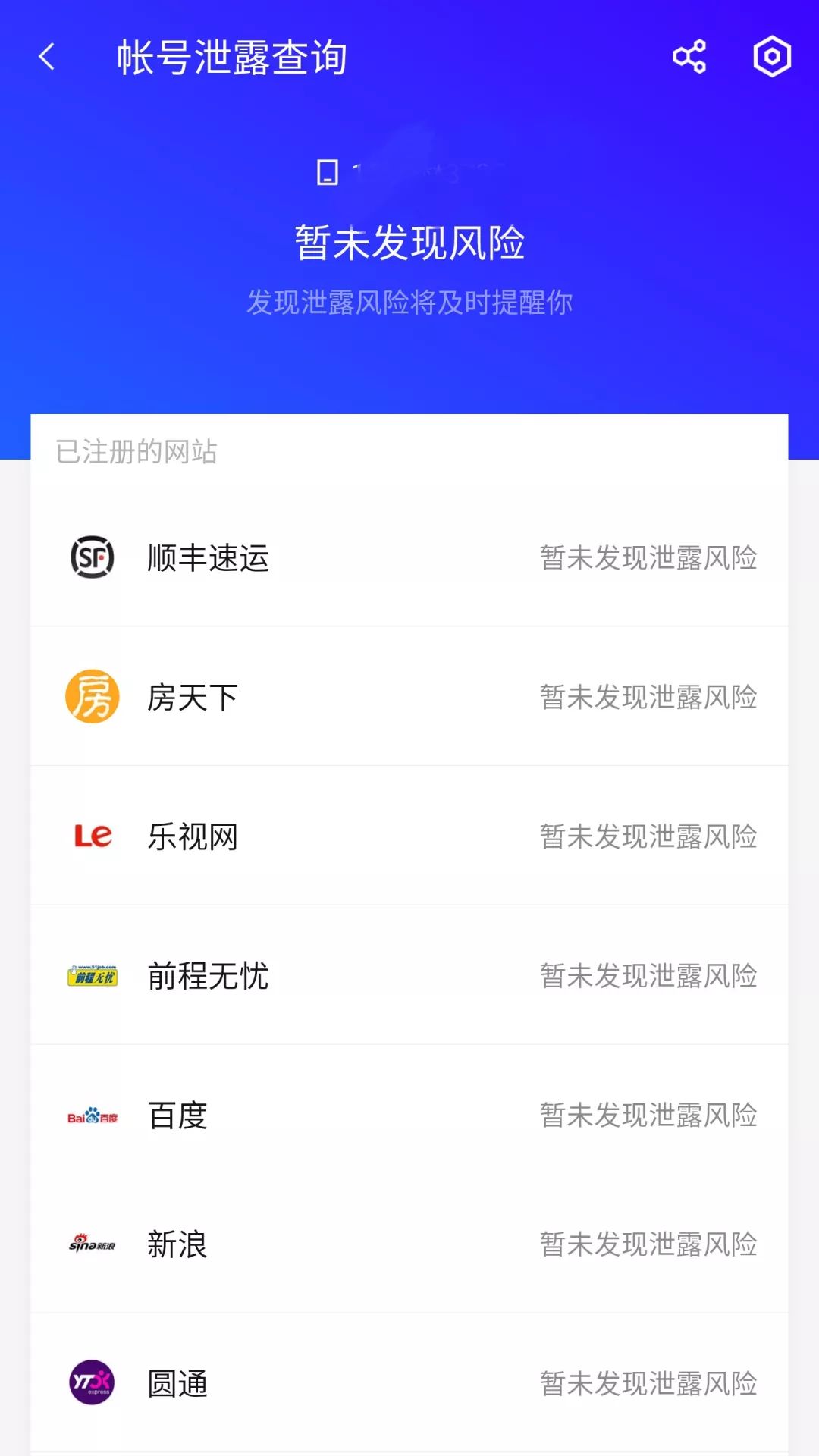Tap the 前程无忧 51job logo icon
This screenshot has width=819, height=1456.
point(91,975)
